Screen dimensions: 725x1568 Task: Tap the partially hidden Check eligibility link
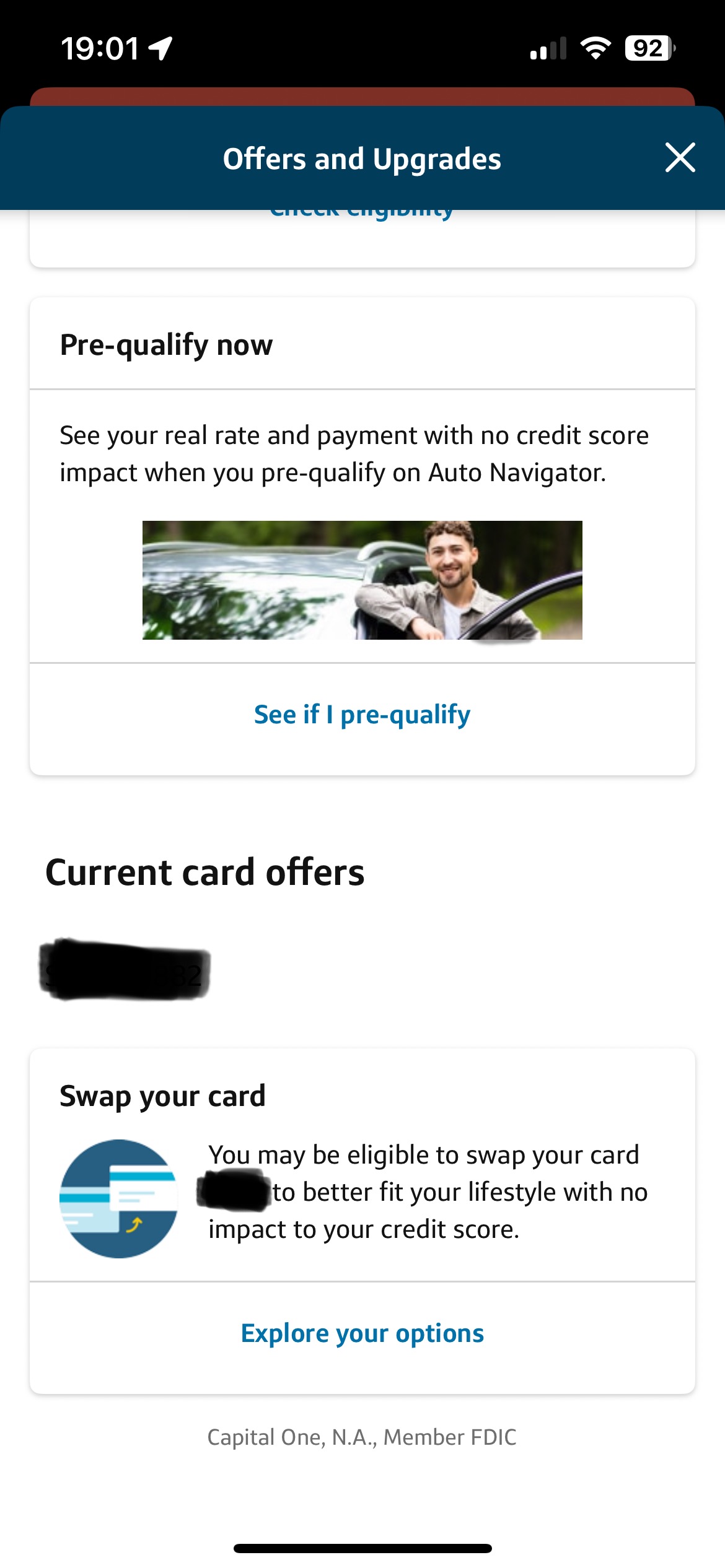[362, 214]
